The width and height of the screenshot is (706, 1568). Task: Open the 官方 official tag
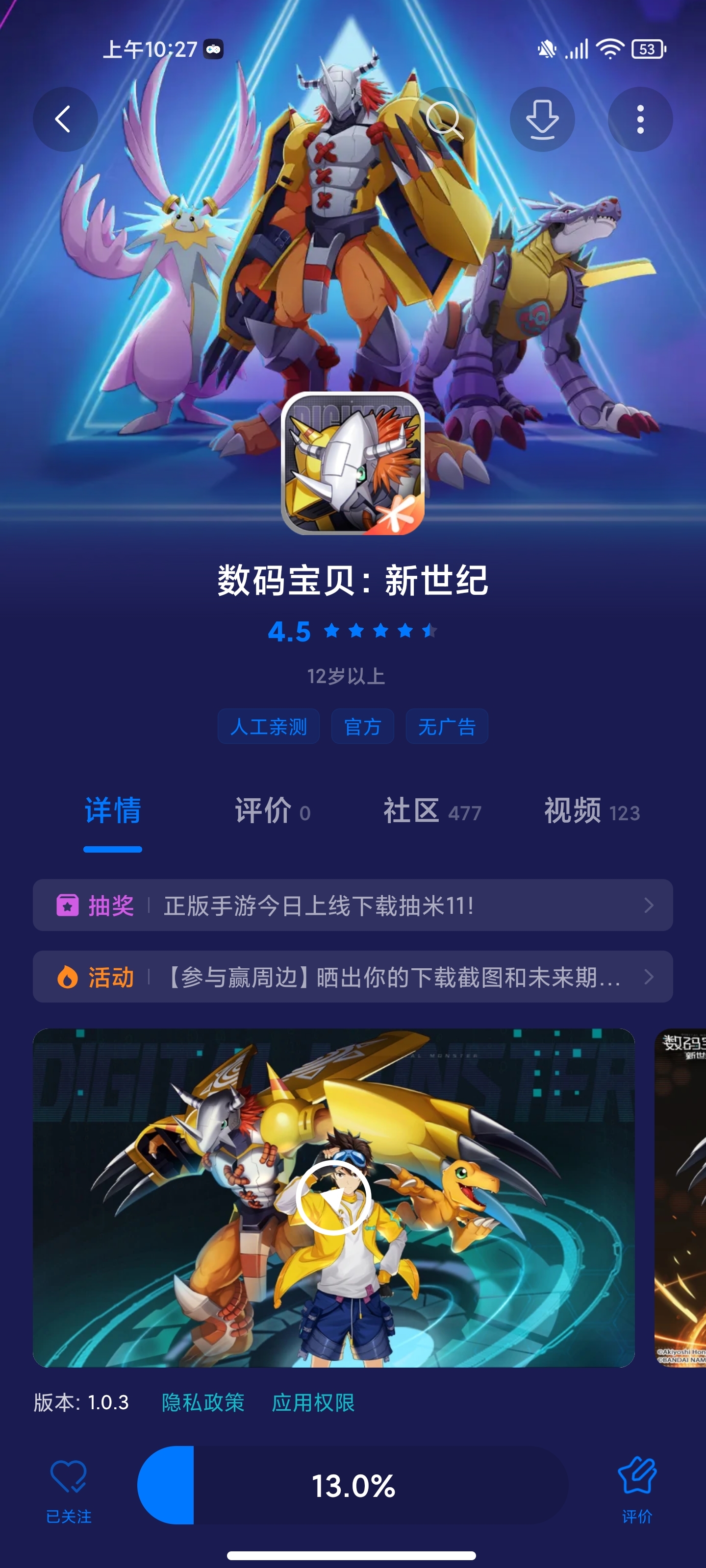coord(362,726)
